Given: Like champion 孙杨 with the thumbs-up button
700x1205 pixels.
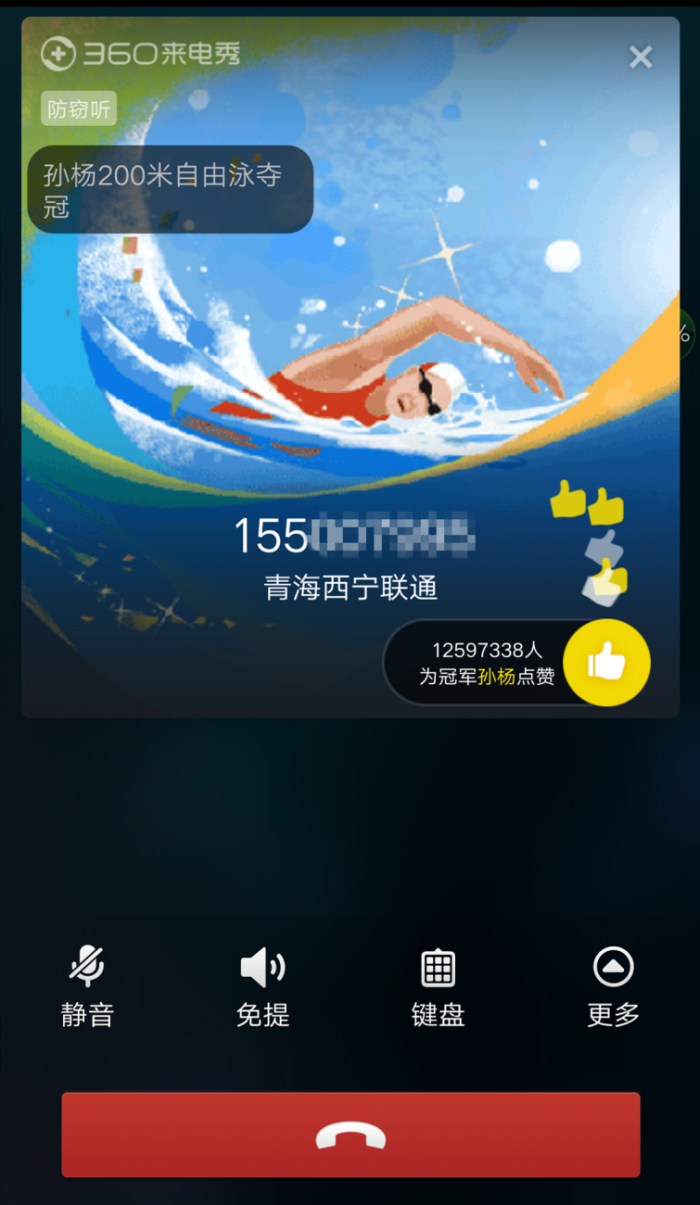Looking at the screenshot, I should 606,662.
